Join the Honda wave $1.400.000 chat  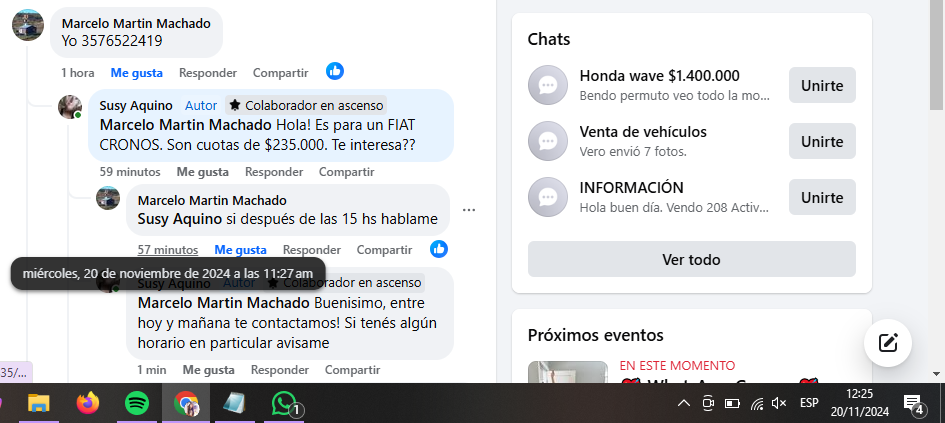pyautogui.click(x=821, y=85)
